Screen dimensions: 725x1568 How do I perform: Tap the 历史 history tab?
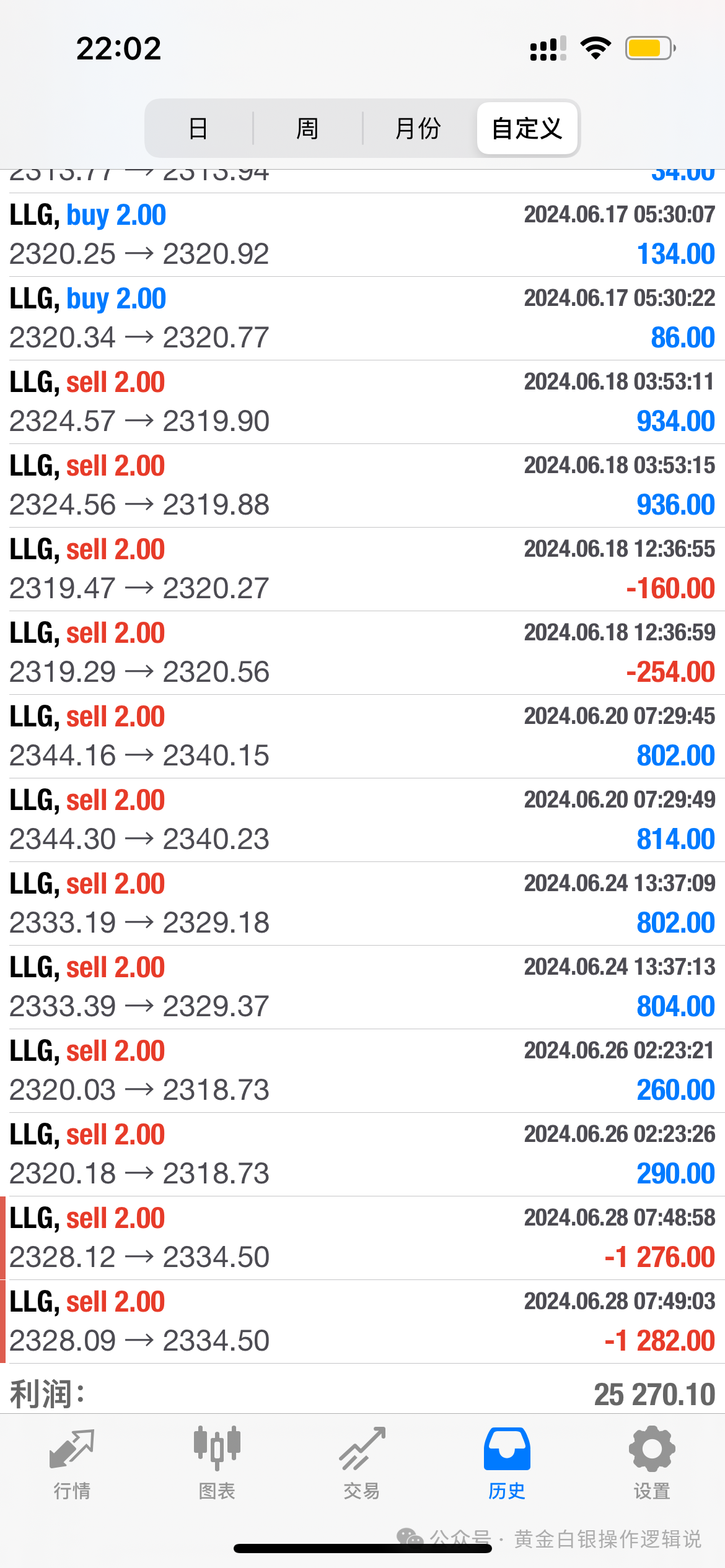[x=507, y=1463]
